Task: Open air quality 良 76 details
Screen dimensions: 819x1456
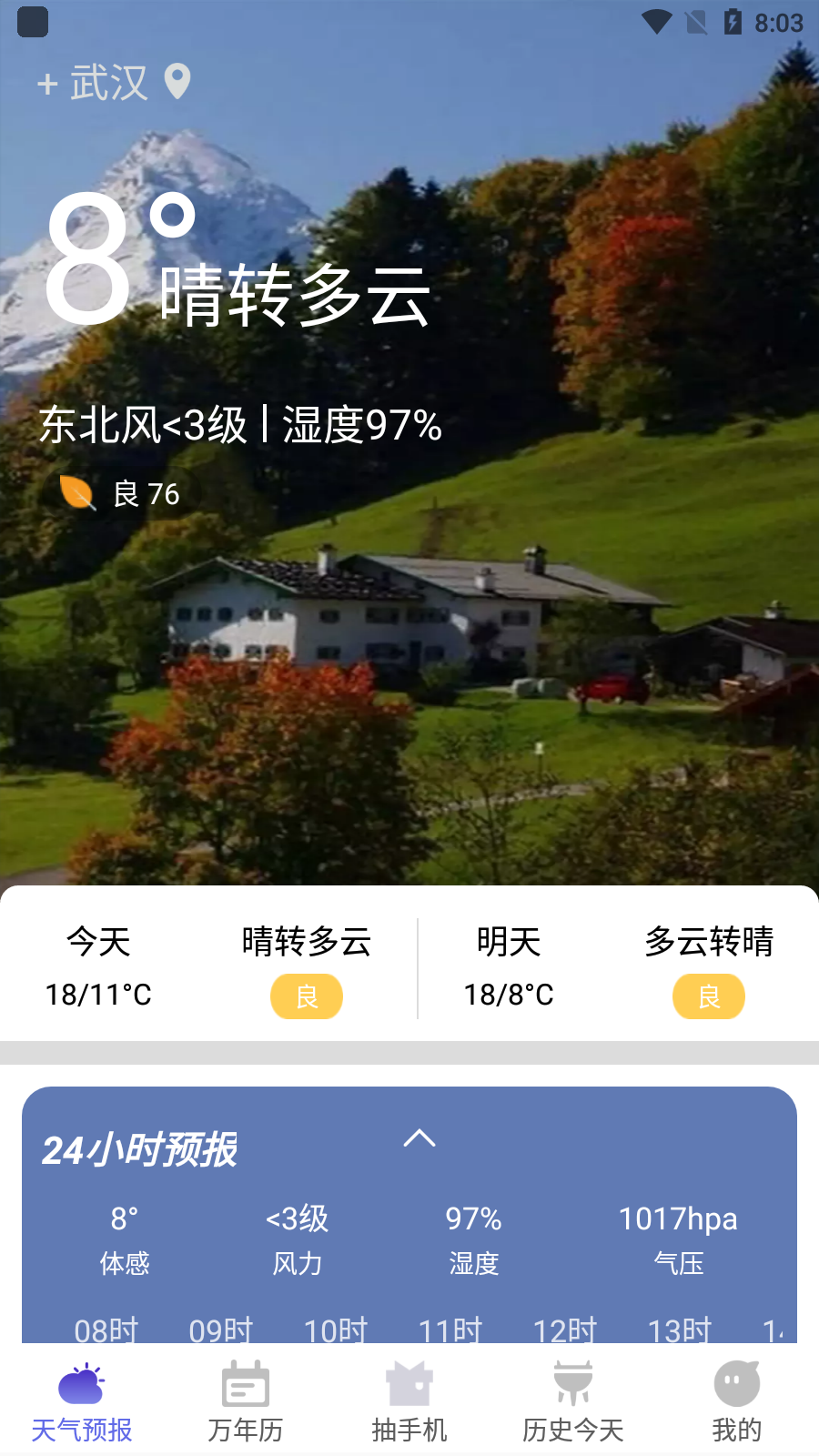Action: pos(121,494)
